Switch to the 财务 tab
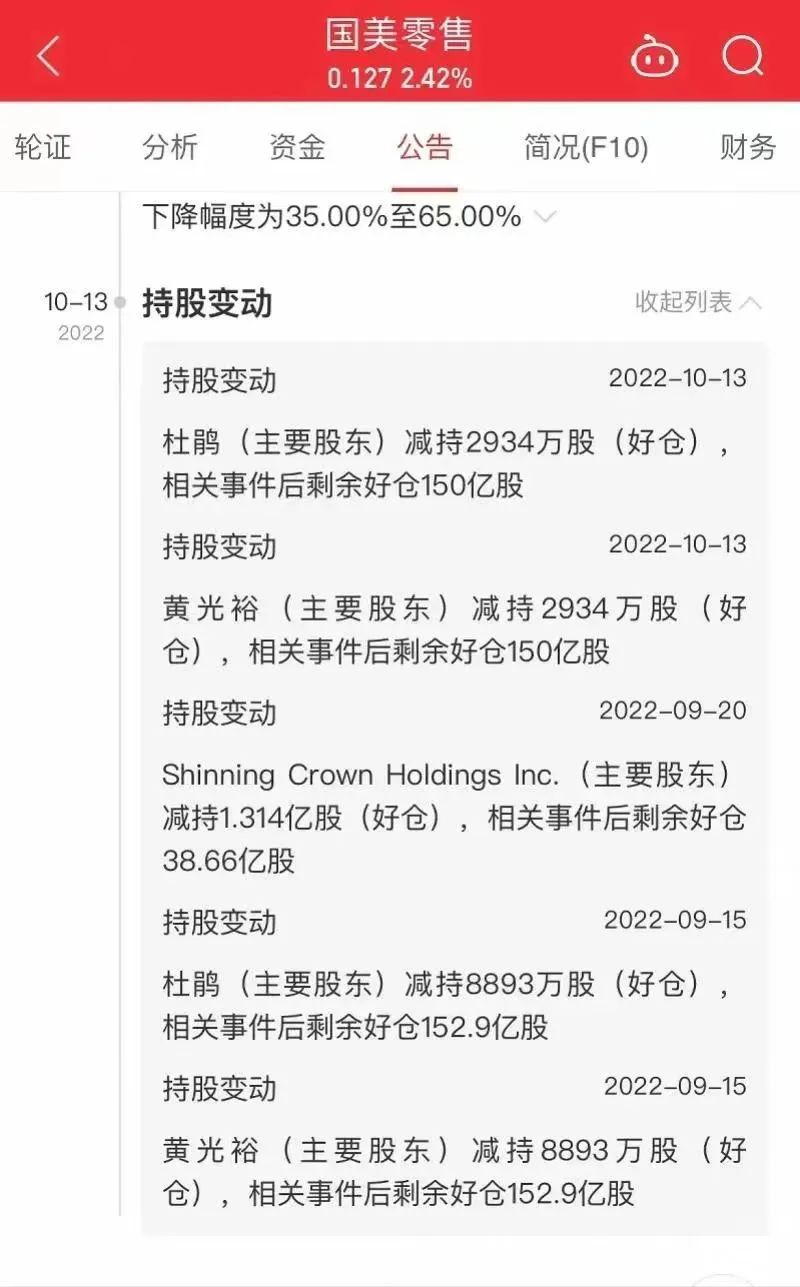 [748, 148]
